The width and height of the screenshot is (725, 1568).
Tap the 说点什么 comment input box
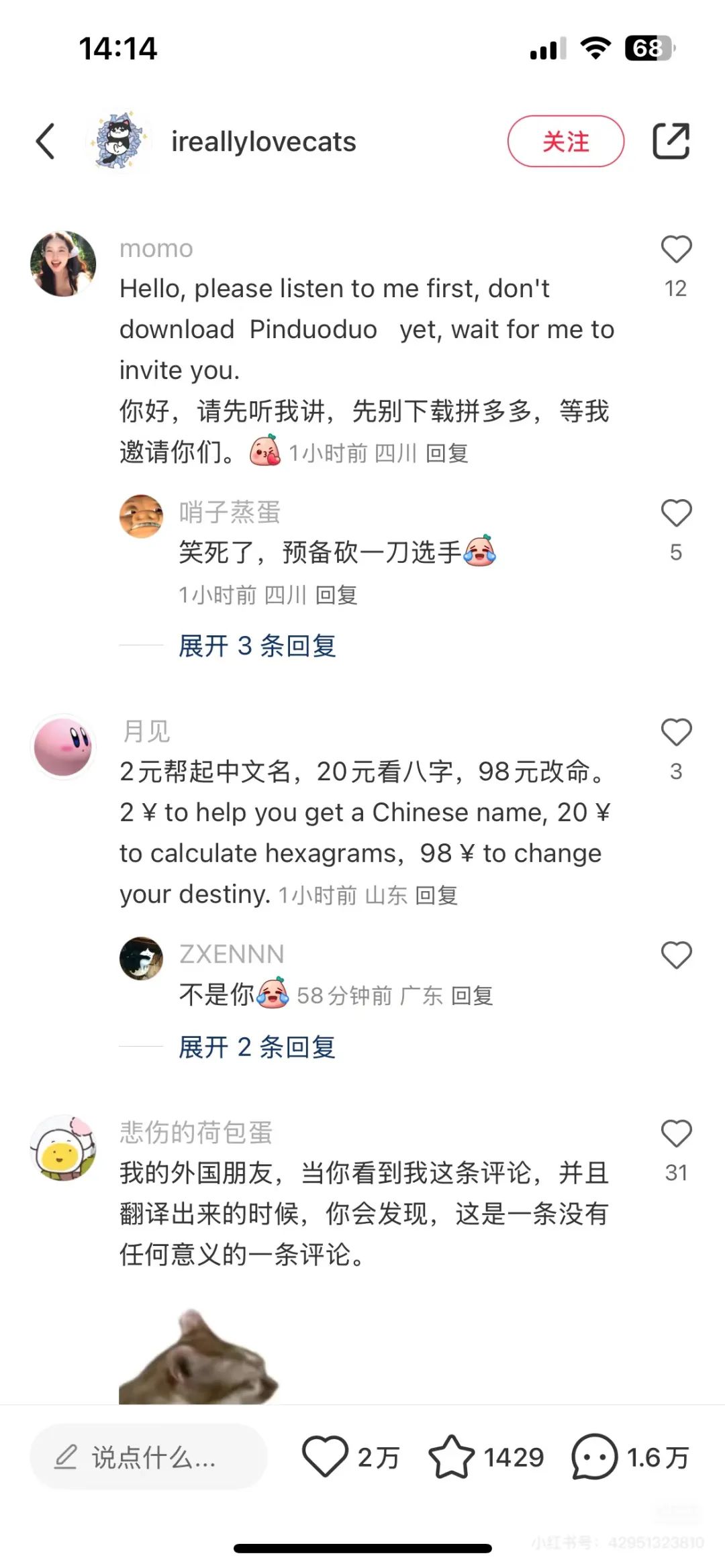tap(149, 1457)
